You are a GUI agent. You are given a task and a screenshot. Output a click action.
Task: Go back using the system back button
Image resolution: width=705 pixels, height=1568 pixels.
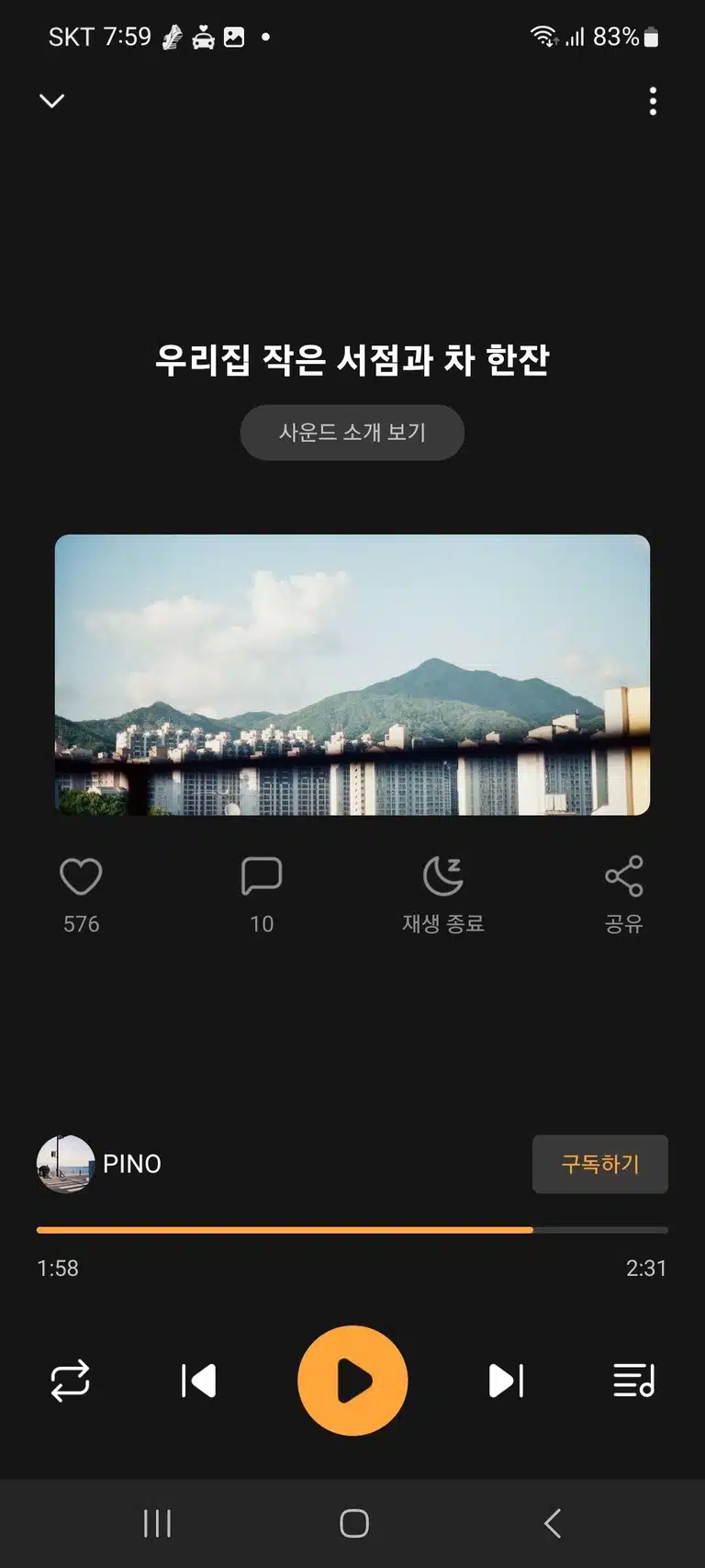point(553,1523)
